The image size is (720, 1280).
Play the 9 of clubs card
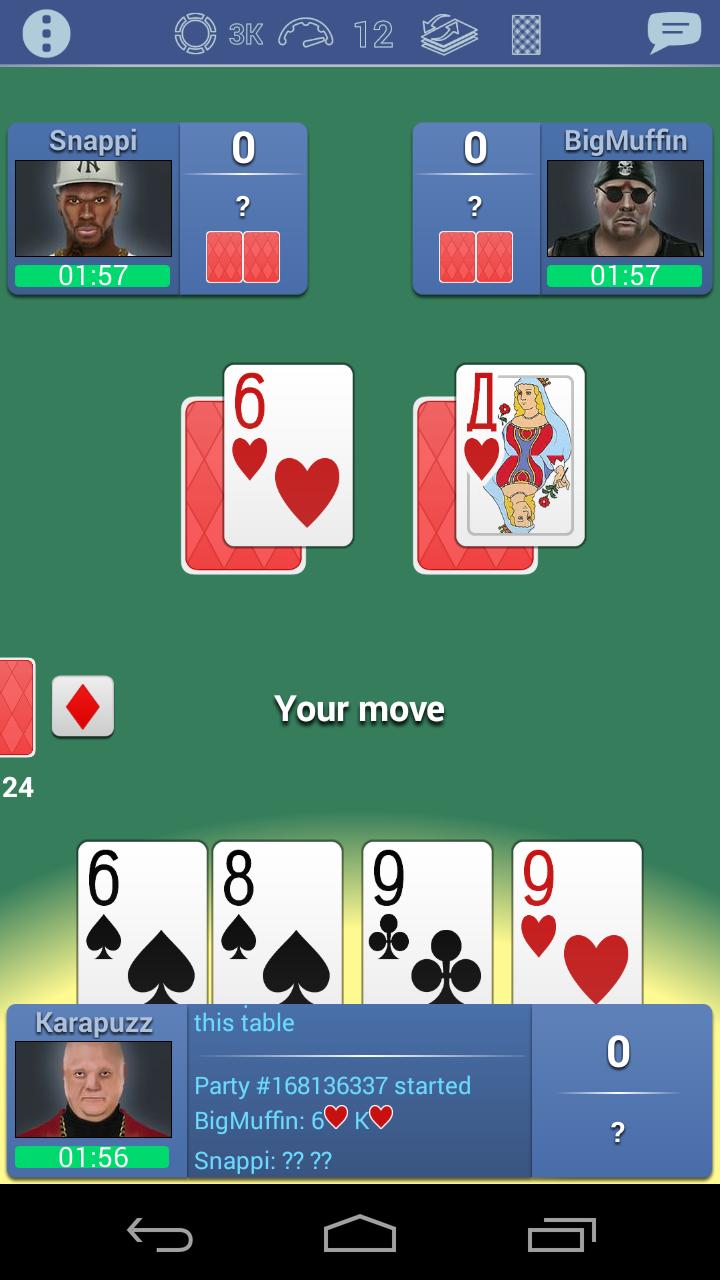pos(427,922)
